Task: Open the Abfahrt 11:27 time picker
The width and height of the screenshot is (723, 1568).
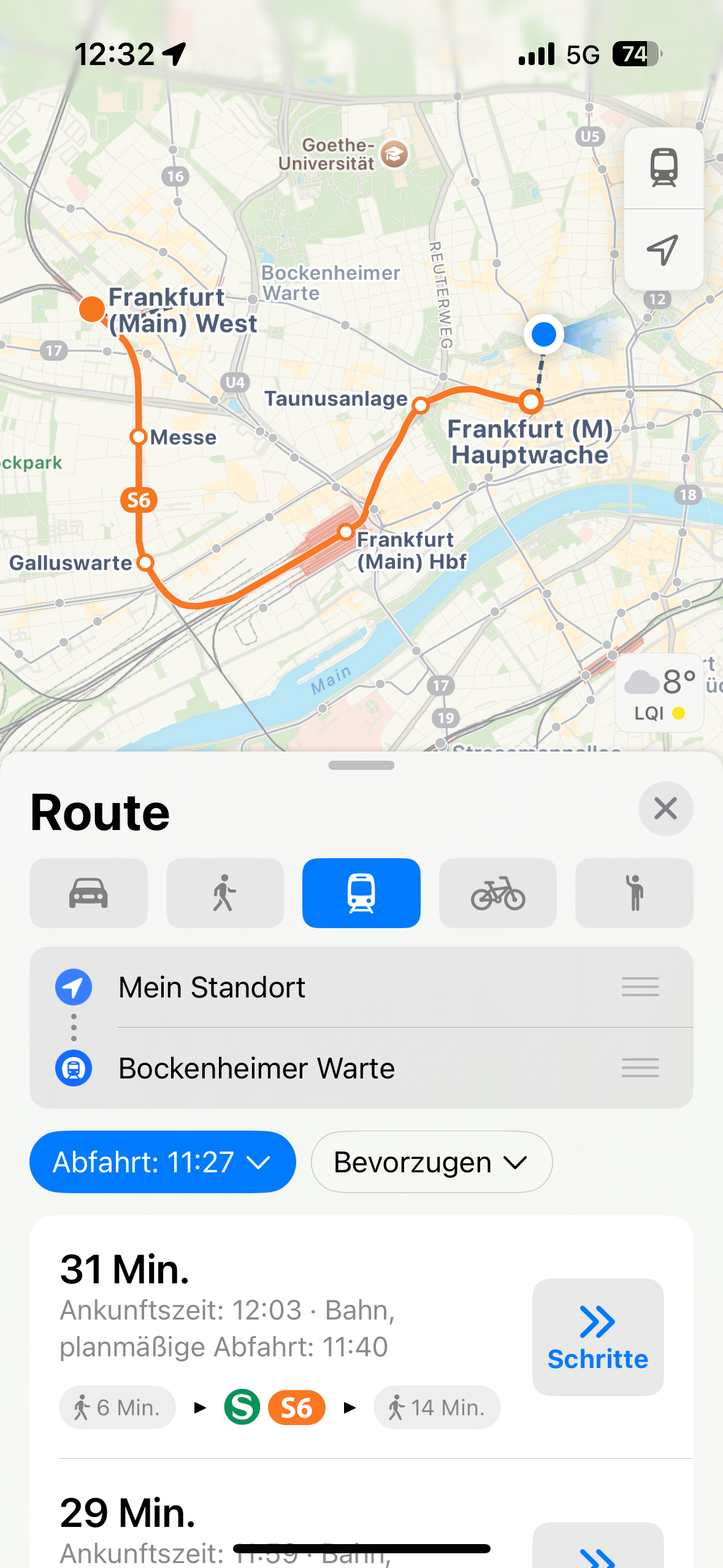Action: [163, 1162]
